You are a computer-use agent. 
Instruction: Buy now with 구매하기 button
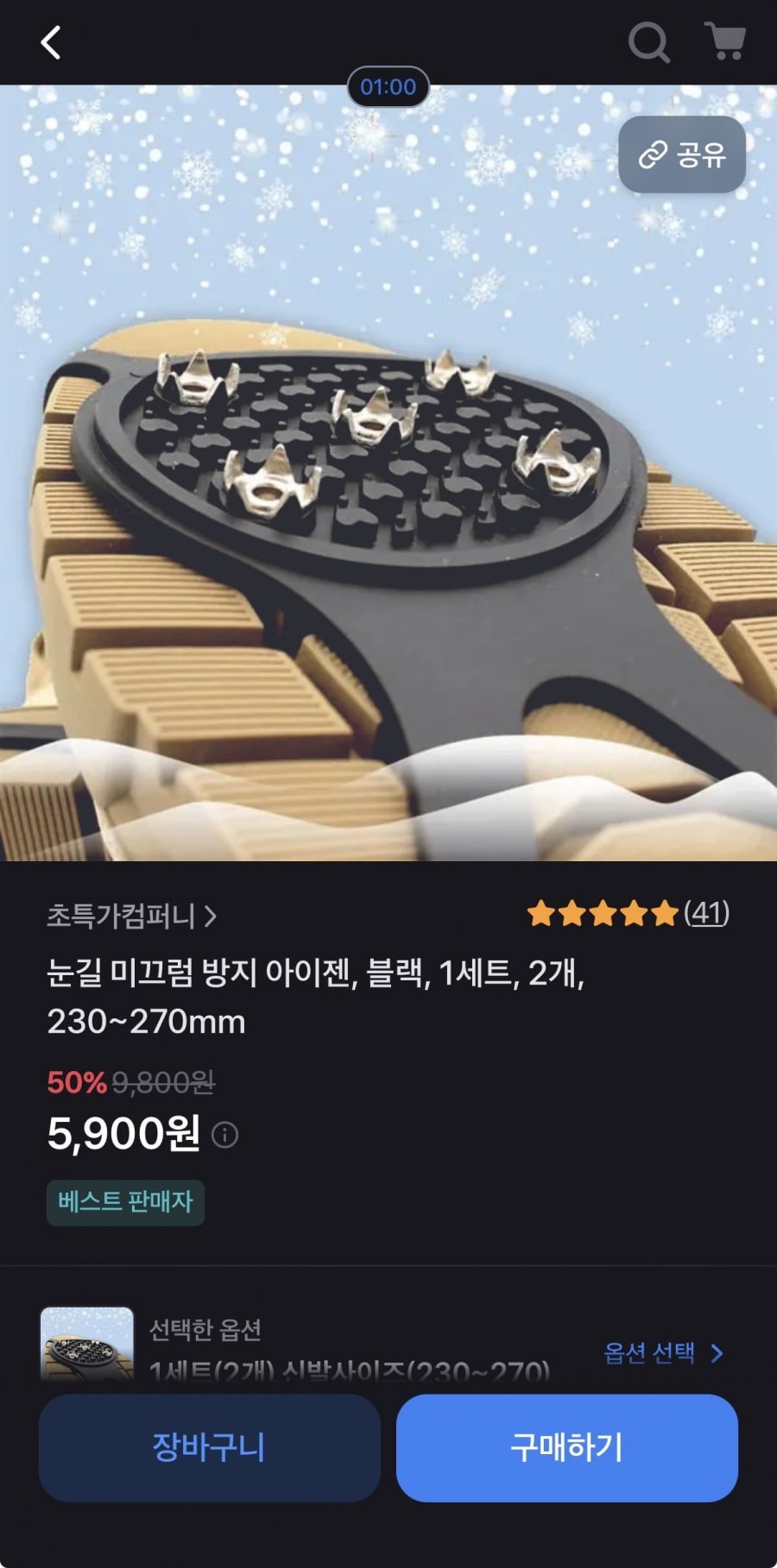566,1447
